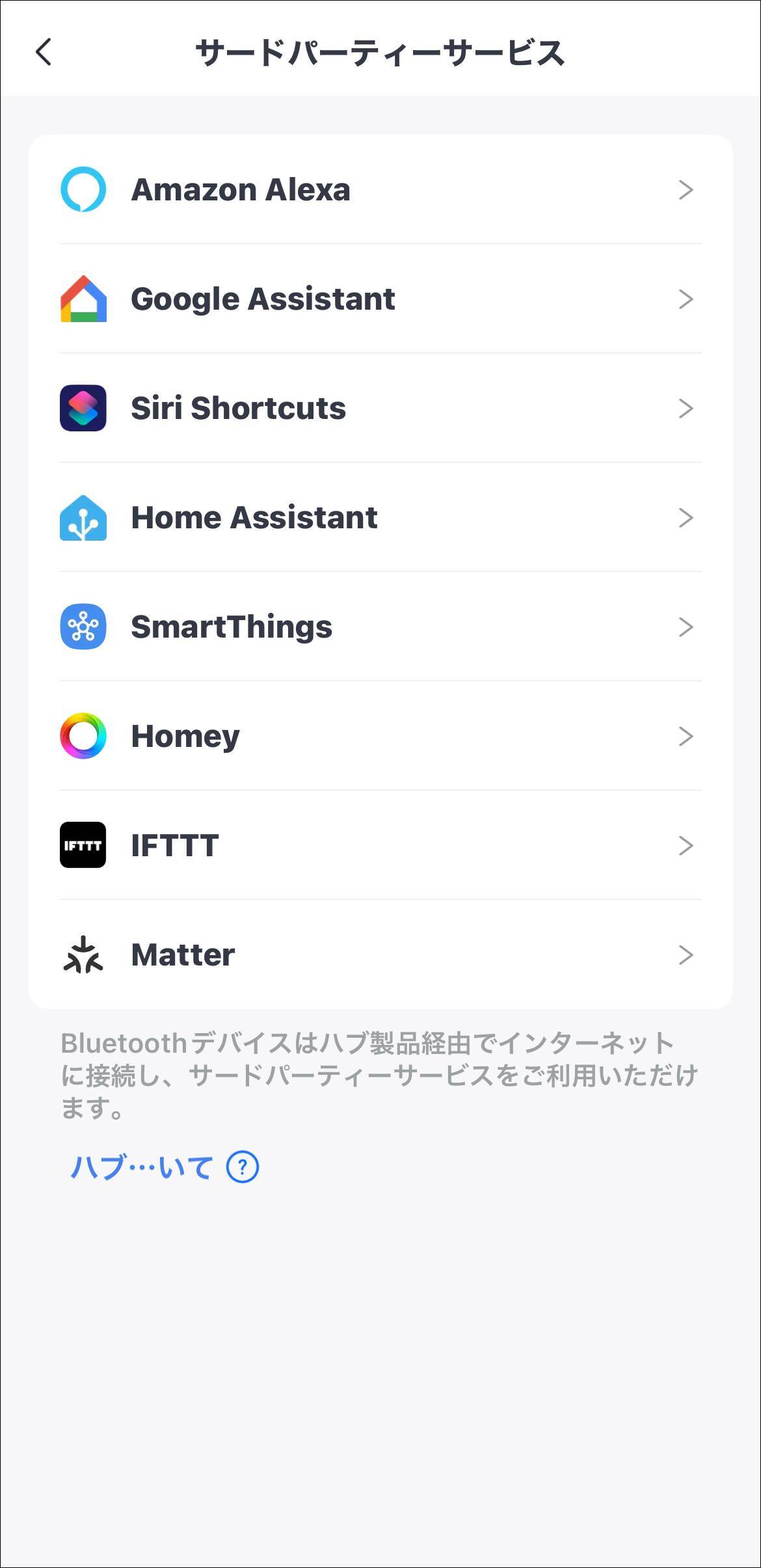The height and width of the screenshot is (1568, 761).
Task: Click the SmartThings icon
Action: [83, 627]
